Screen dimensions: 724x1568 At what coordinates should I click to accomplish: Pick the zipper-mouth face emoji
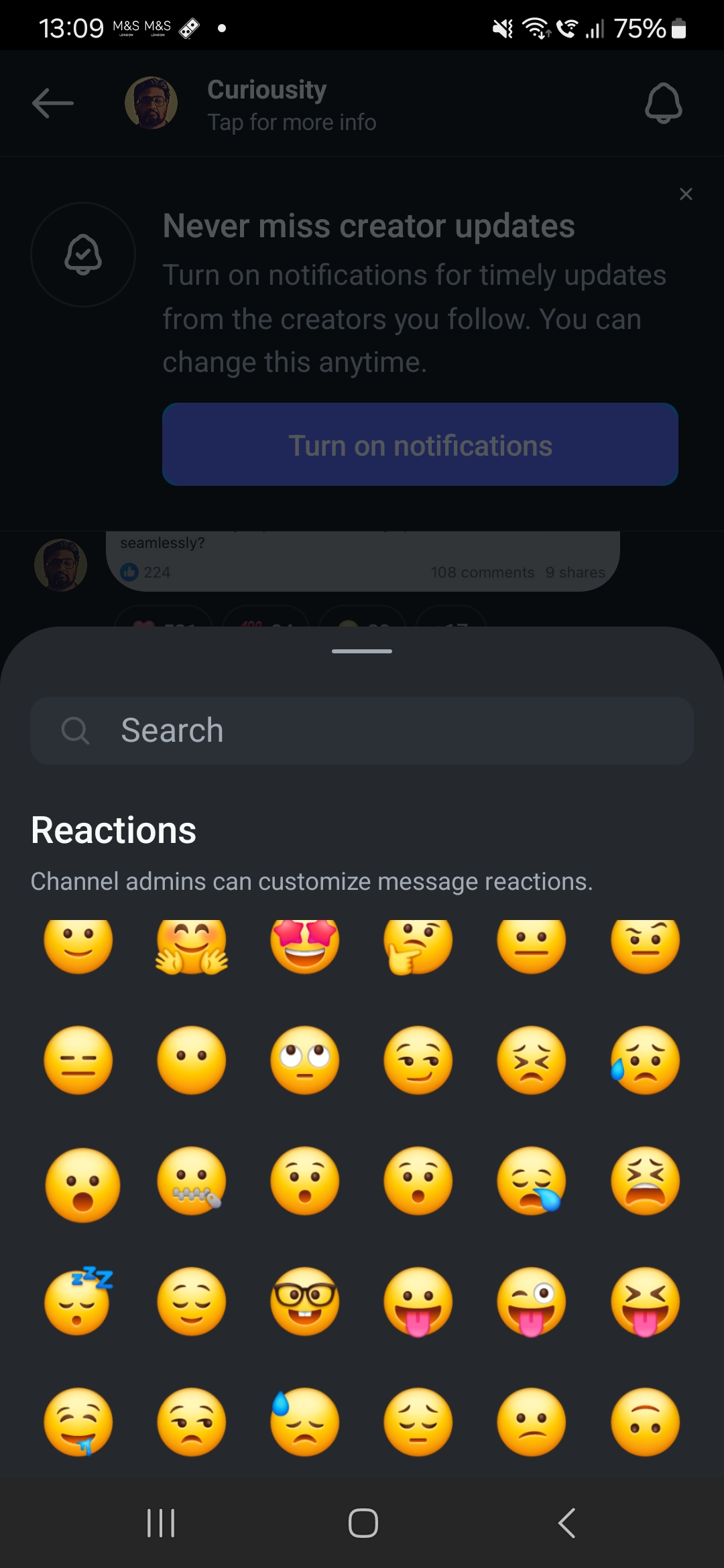[x=192, y=1181]
